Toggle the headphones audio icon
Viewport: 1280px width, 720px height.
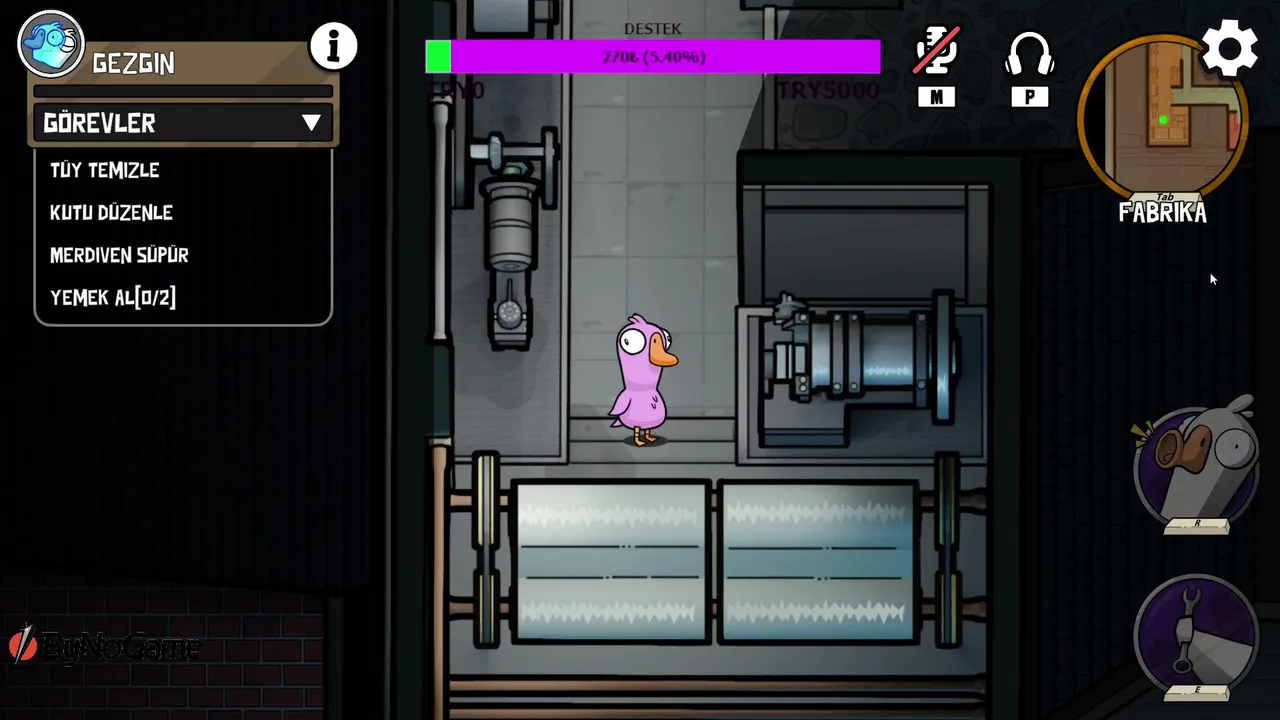pos(1030,55)
